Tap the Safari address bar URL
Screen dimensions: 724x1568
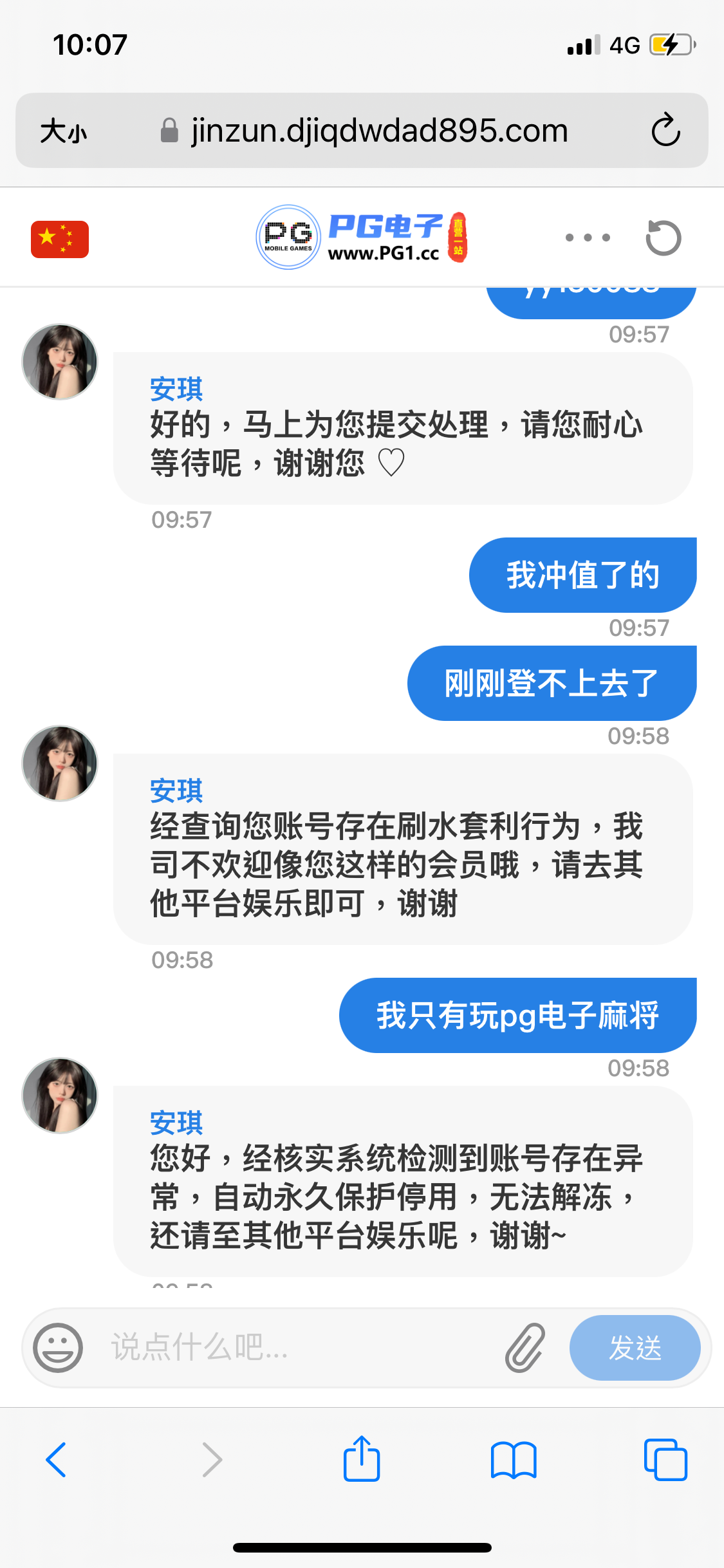coord(379,131)
